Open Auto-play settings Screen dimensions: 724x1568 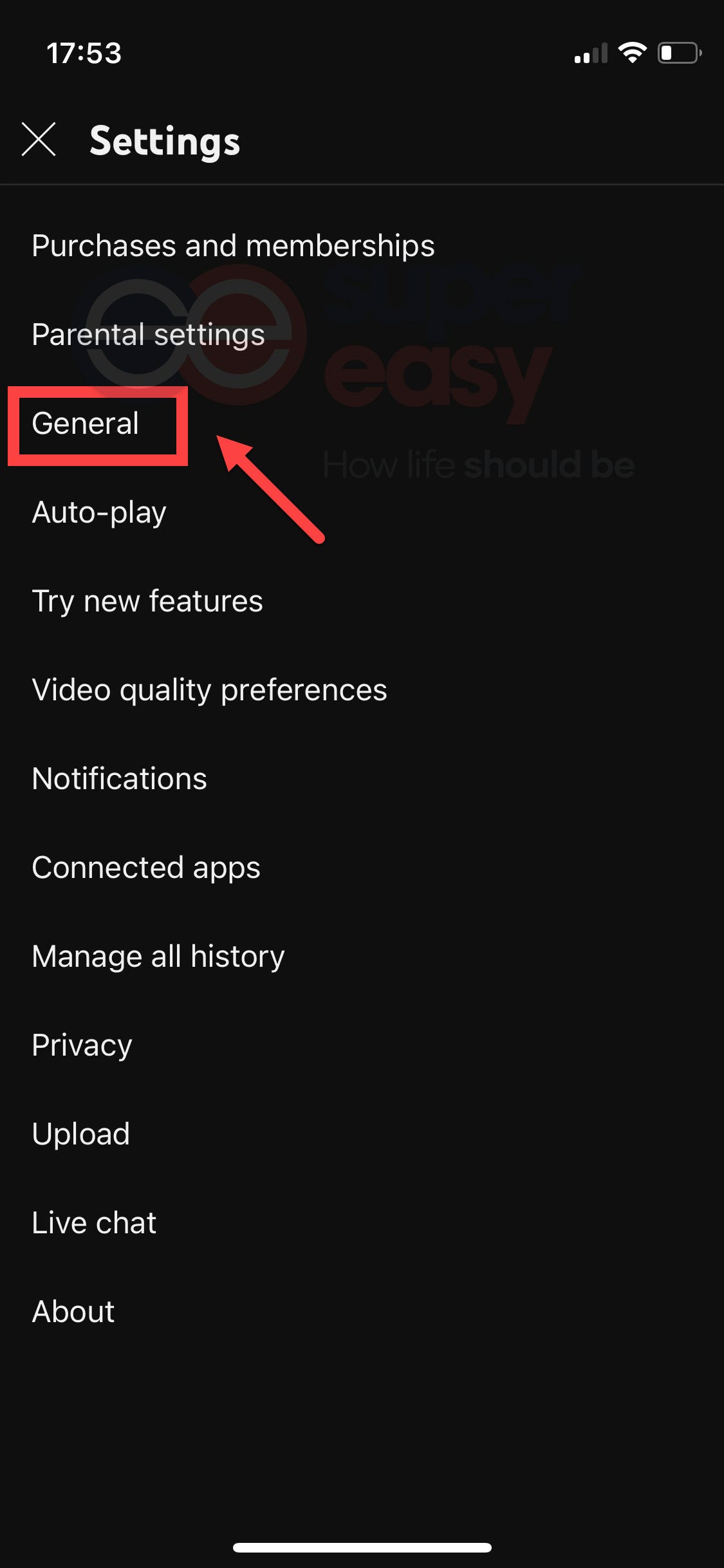click(362, 512)
